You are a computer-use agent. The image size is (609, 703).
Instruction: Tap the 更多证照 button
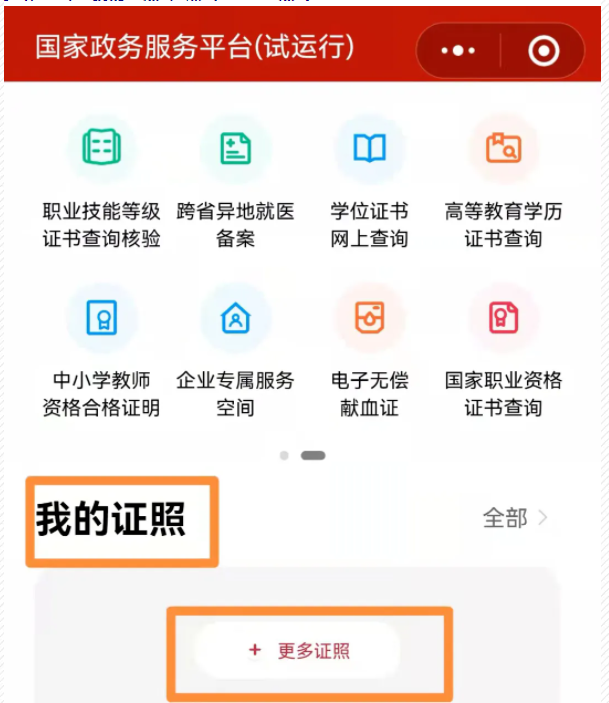click(x=298, y=651)
